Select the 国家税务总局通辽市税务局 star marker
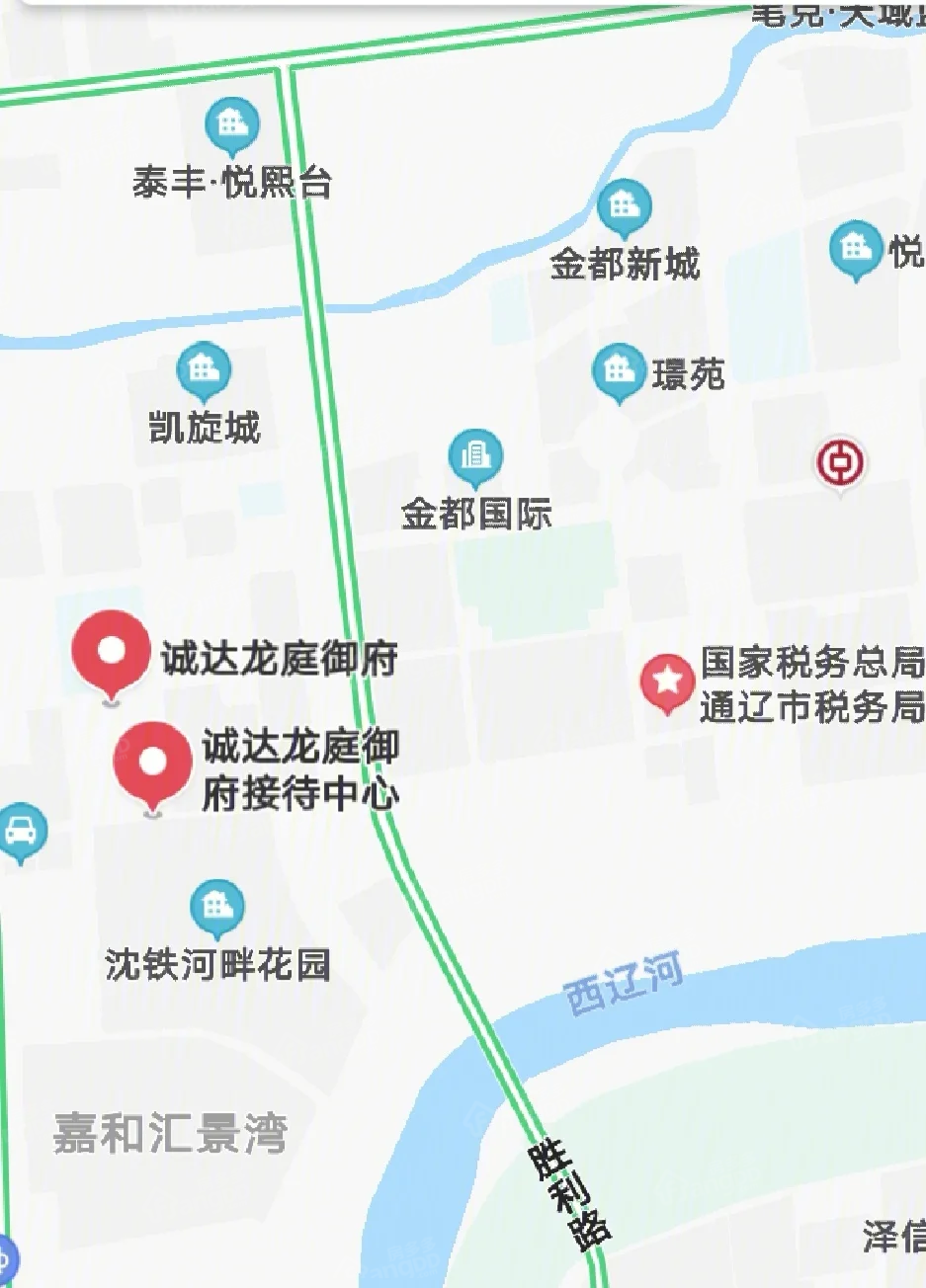Viewport: 926px width, 1288px height. (x=668, y=681)
